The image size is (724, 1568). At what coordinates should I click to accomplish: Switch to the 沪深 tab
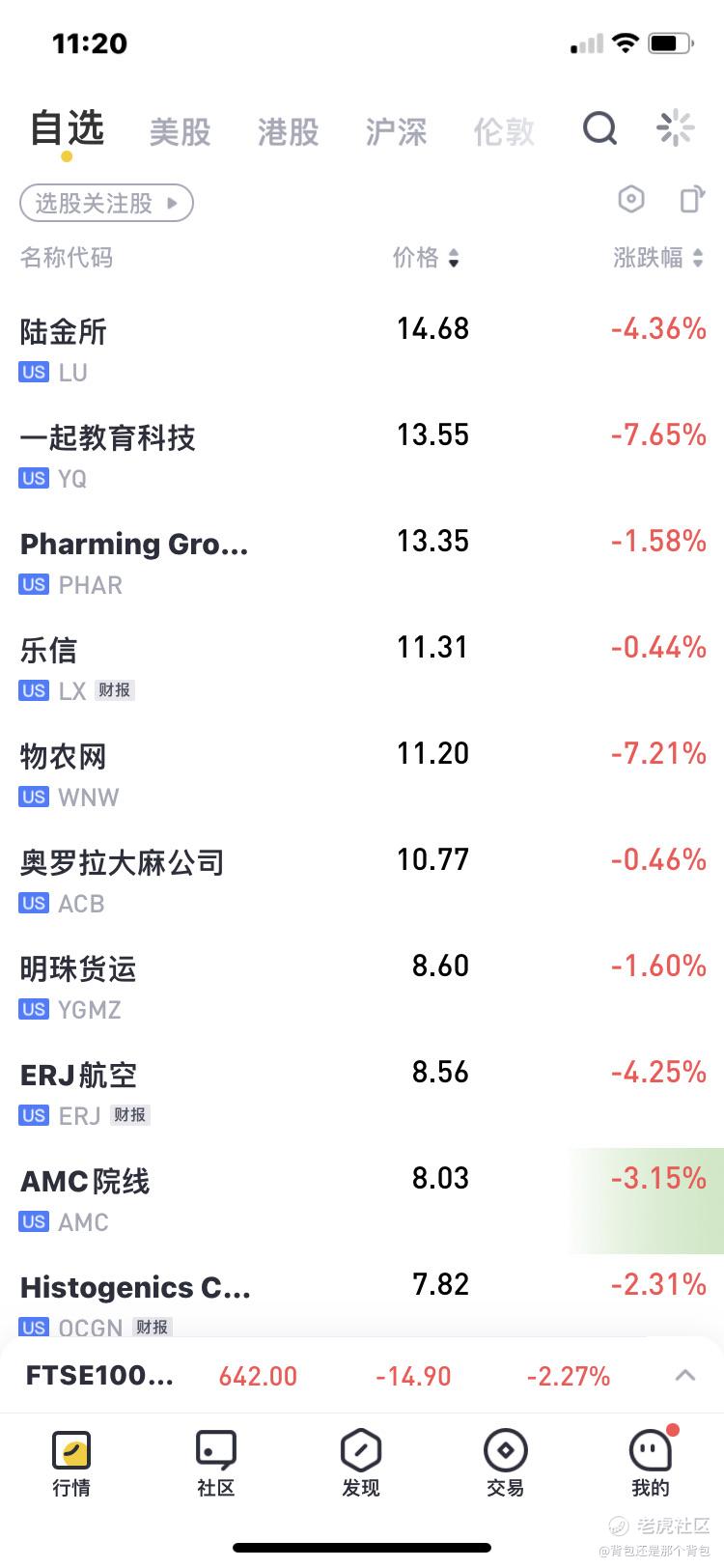coord(396,132)
